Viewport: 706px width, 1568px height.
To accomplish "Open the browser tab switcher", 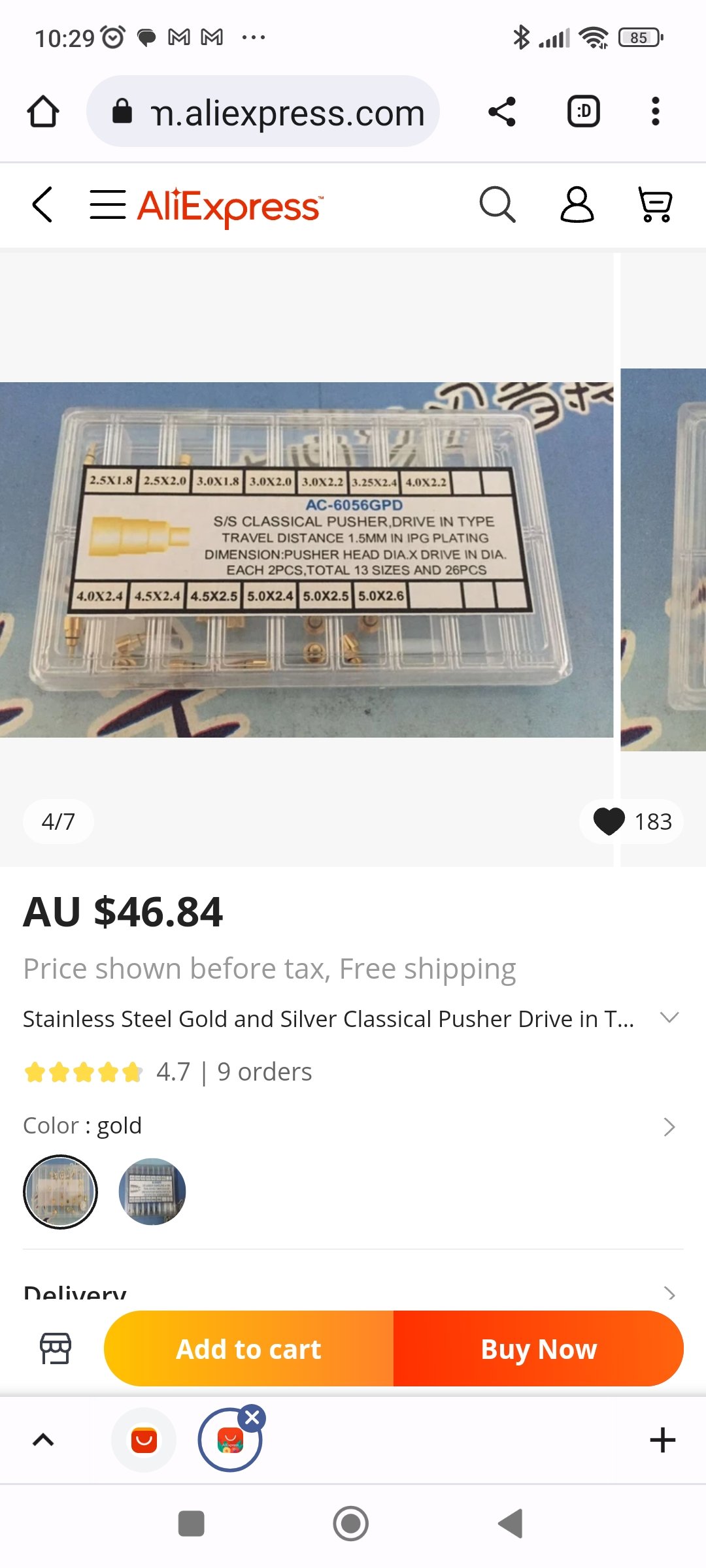I will click(x=583, y=112).
